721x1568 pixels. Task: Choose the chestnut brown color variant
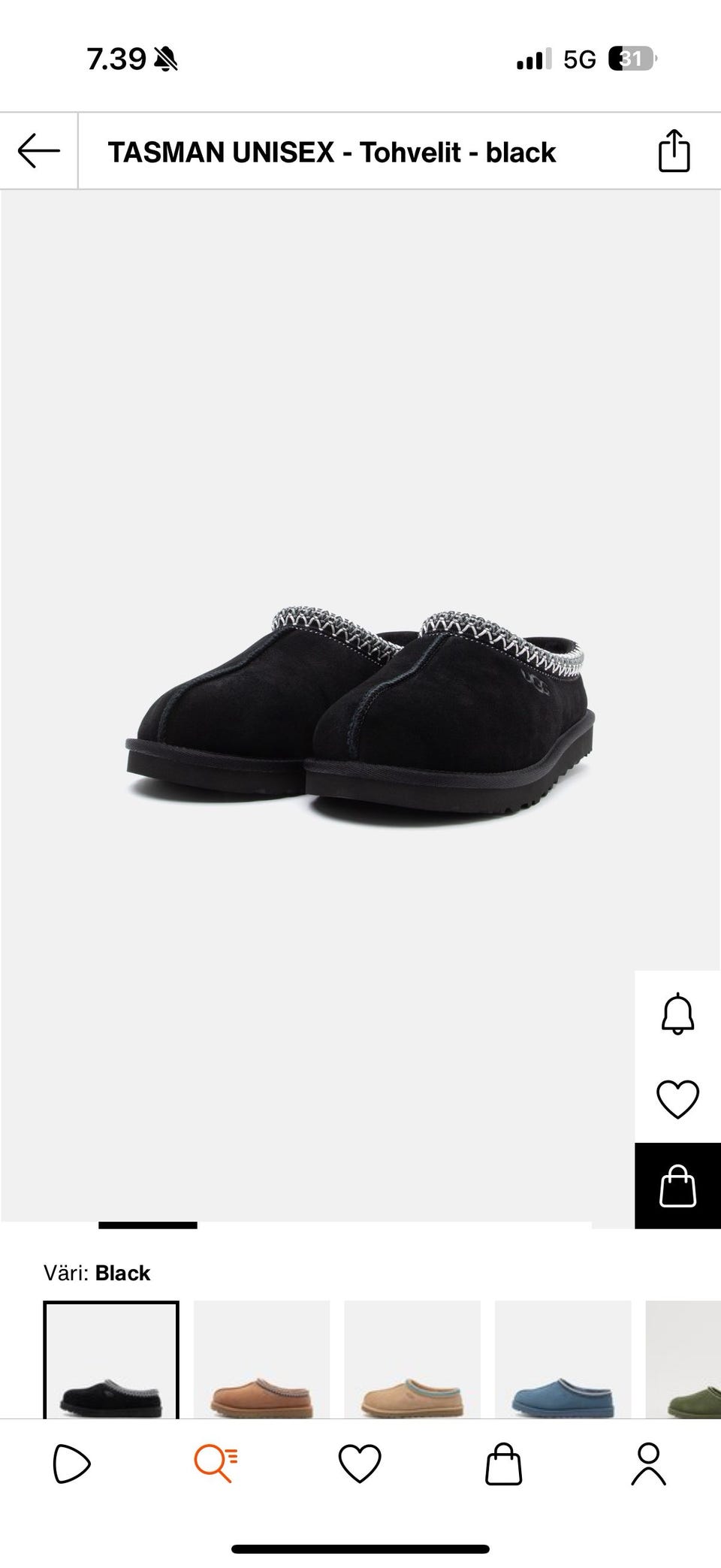261,1360
